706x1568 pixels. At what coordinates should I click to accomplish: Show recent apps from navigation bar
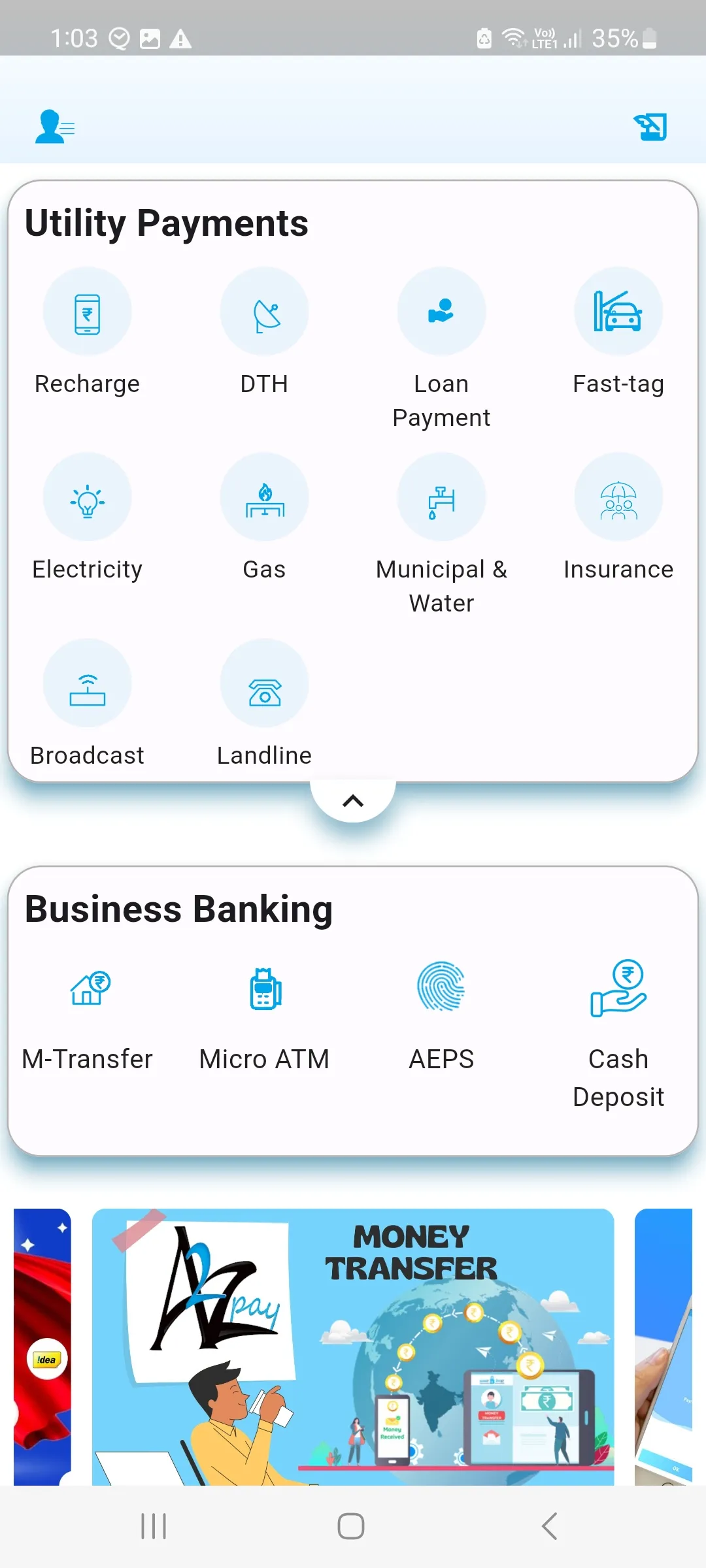coord(154,1526)
